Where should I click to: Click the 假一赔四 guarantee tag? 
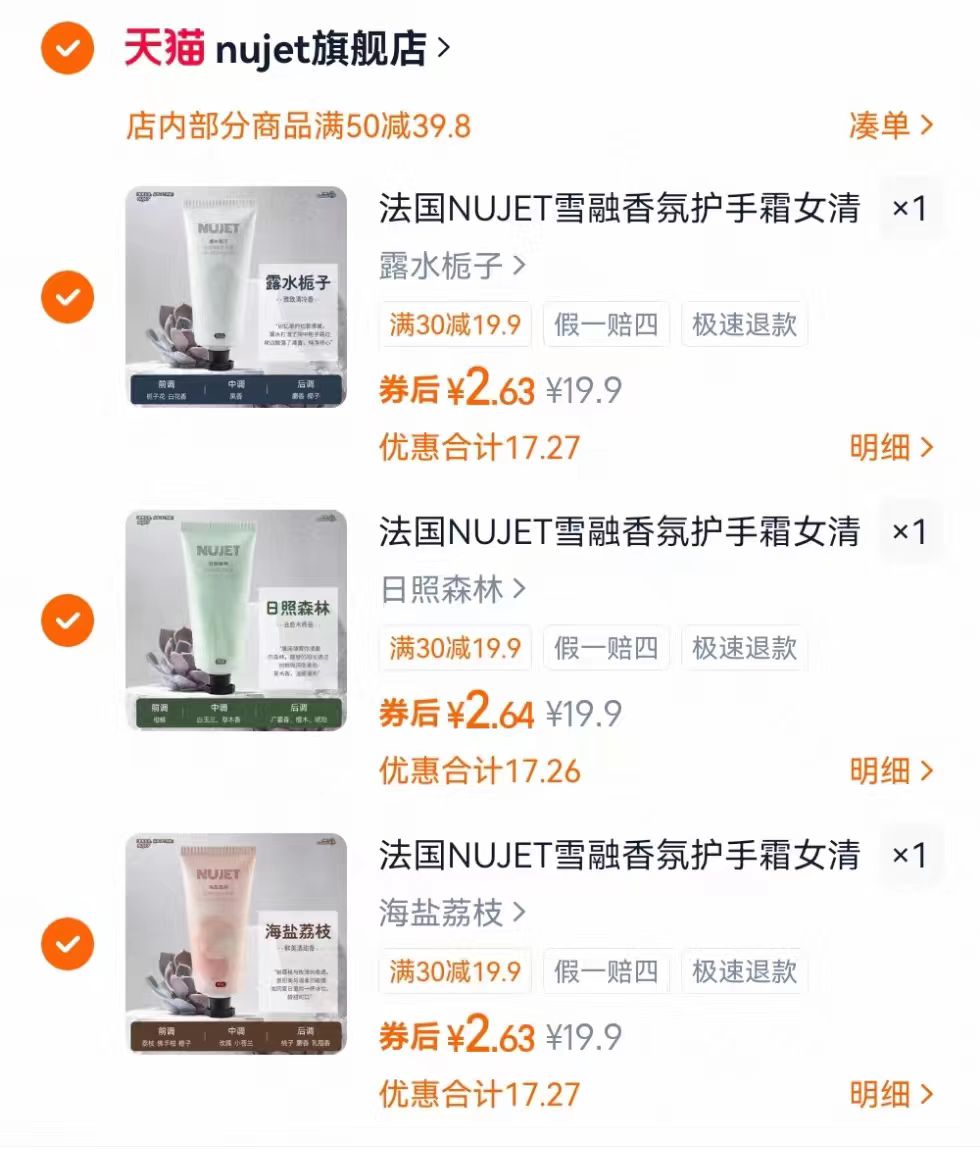point(607,323)
